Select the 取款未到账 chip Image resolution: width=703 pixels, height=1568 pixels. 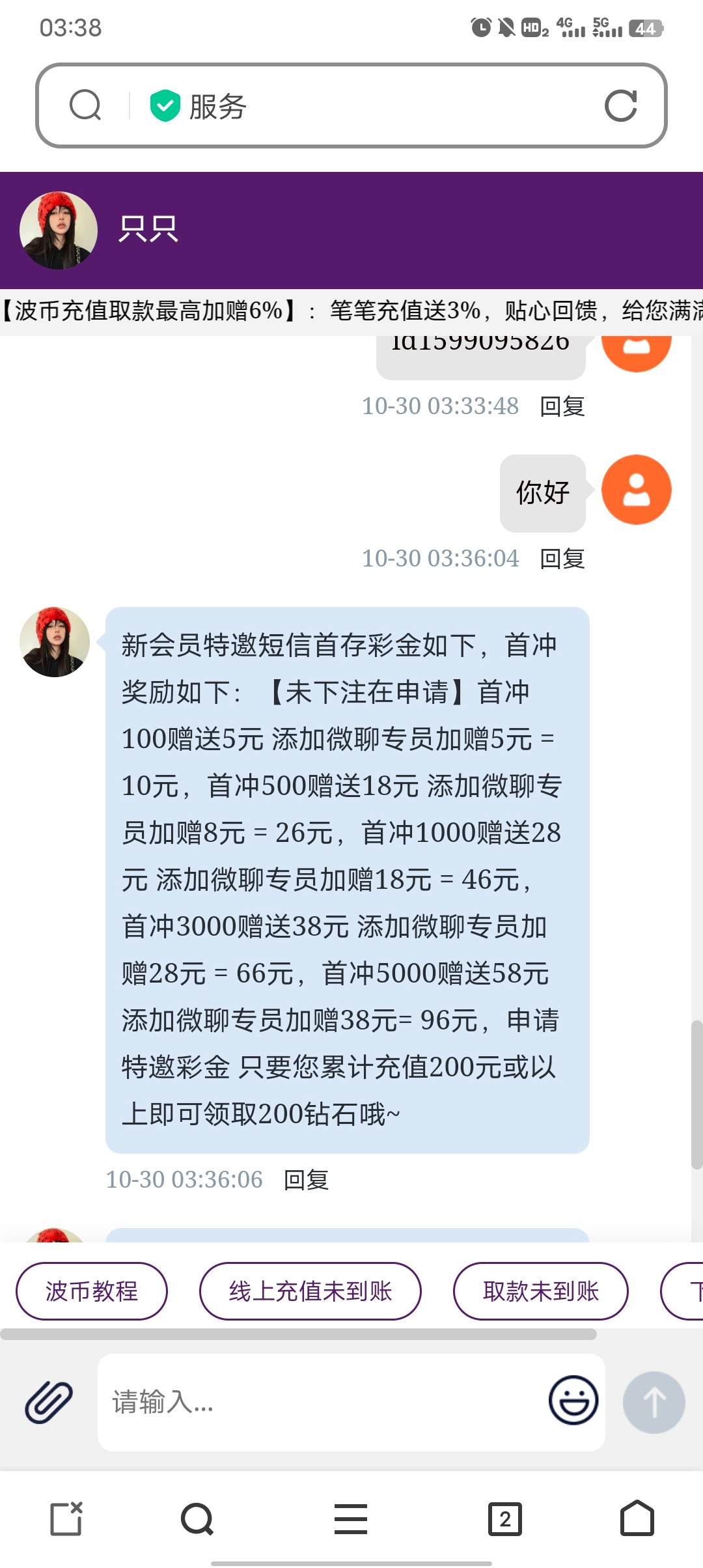[x=540, y=1291]
